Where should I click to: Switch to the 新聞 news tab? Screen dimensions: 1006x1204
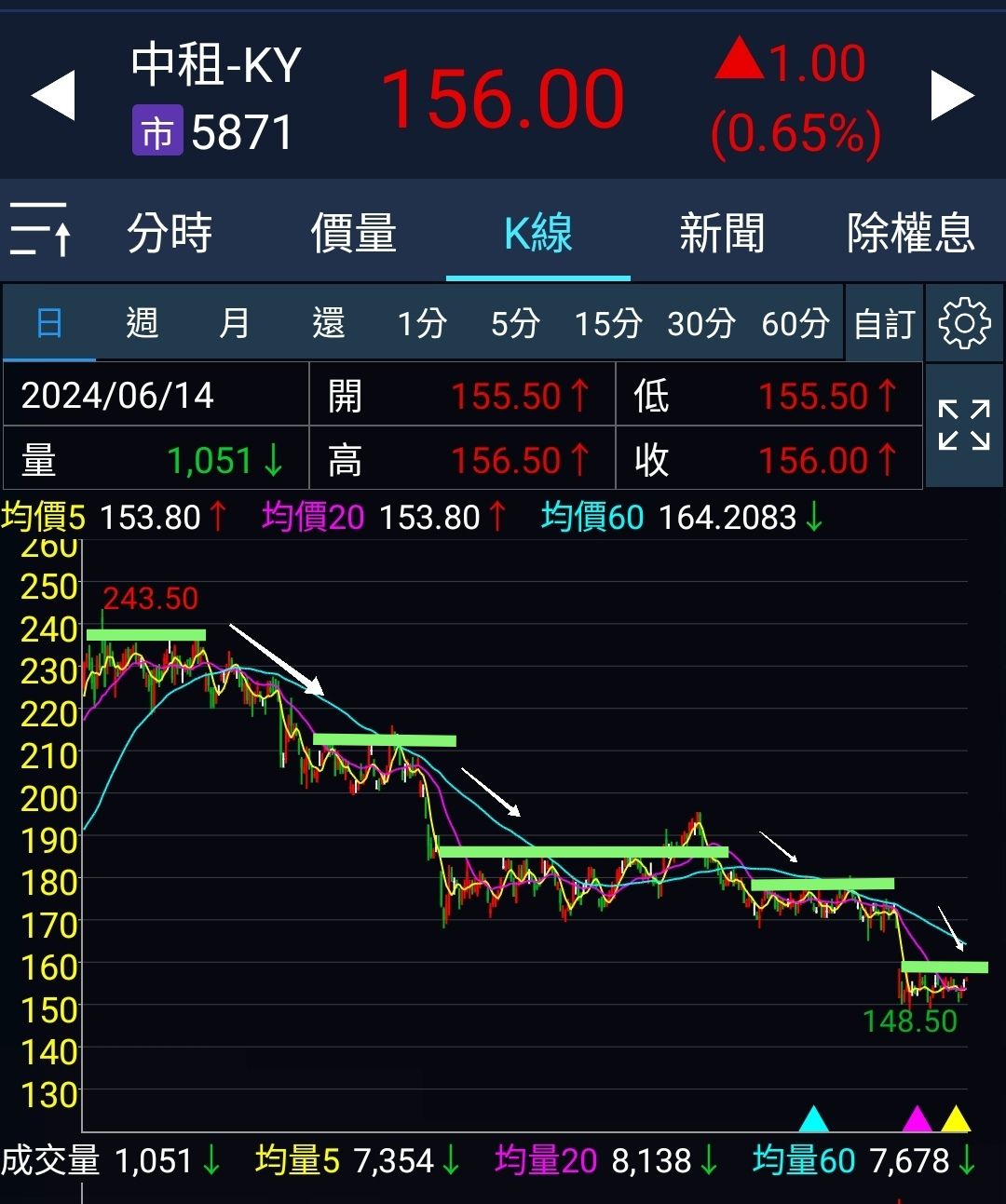[724, 233]
